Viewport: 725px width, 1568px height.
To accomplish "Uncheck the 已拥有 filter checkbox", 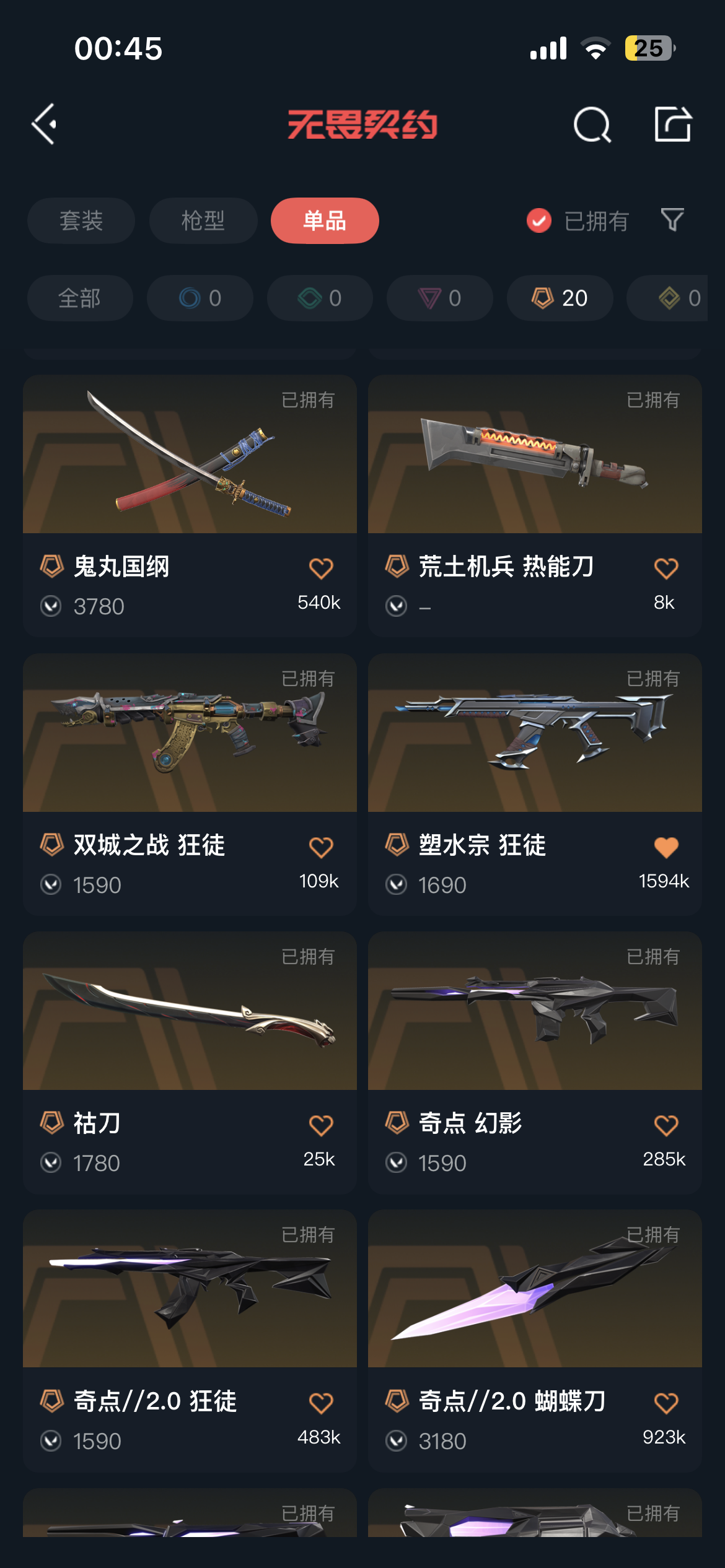I will pyautogui.click(x=539, y=220).
